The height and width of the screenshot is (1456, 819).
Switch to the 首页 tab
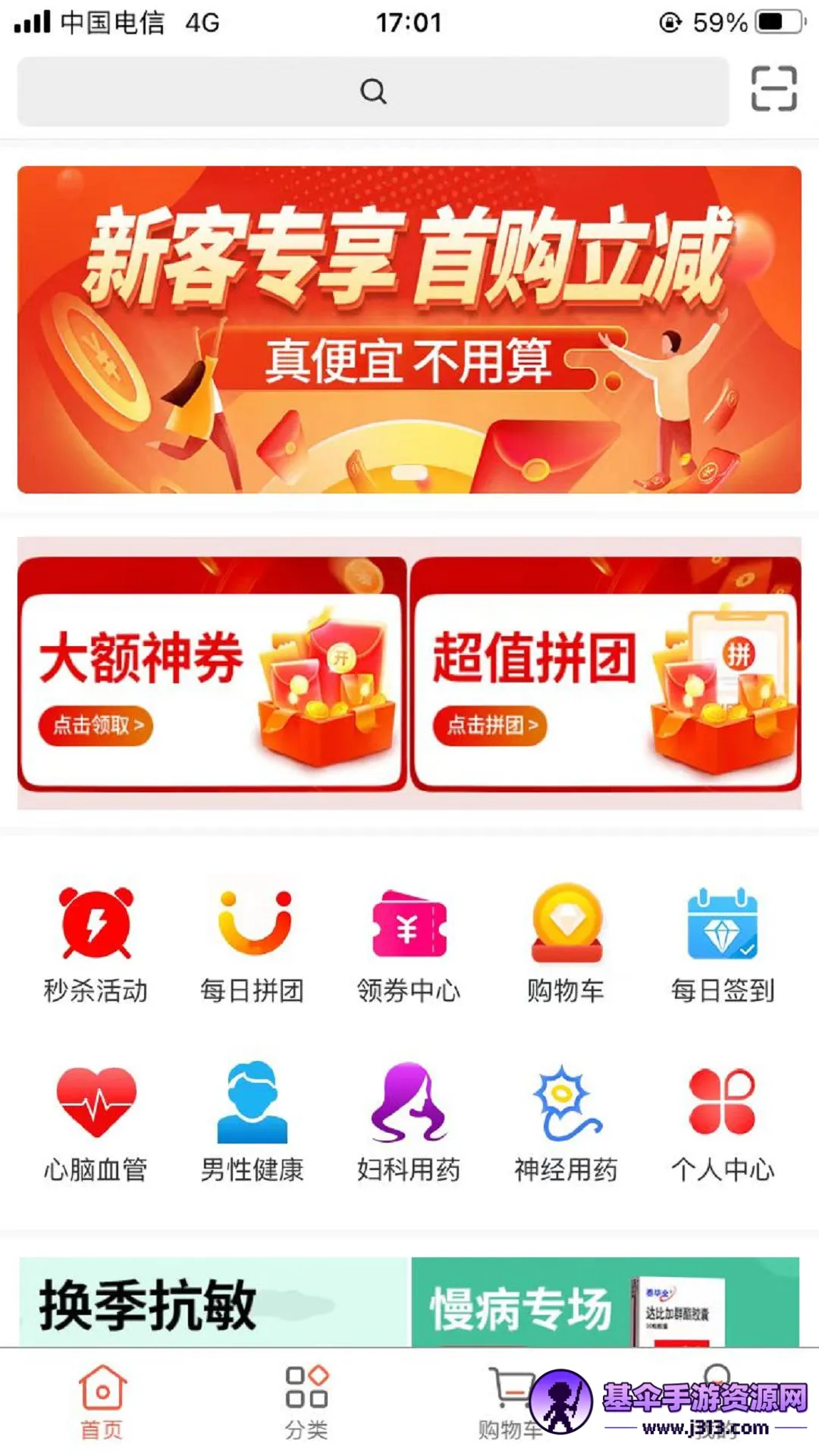(102, 1403)
